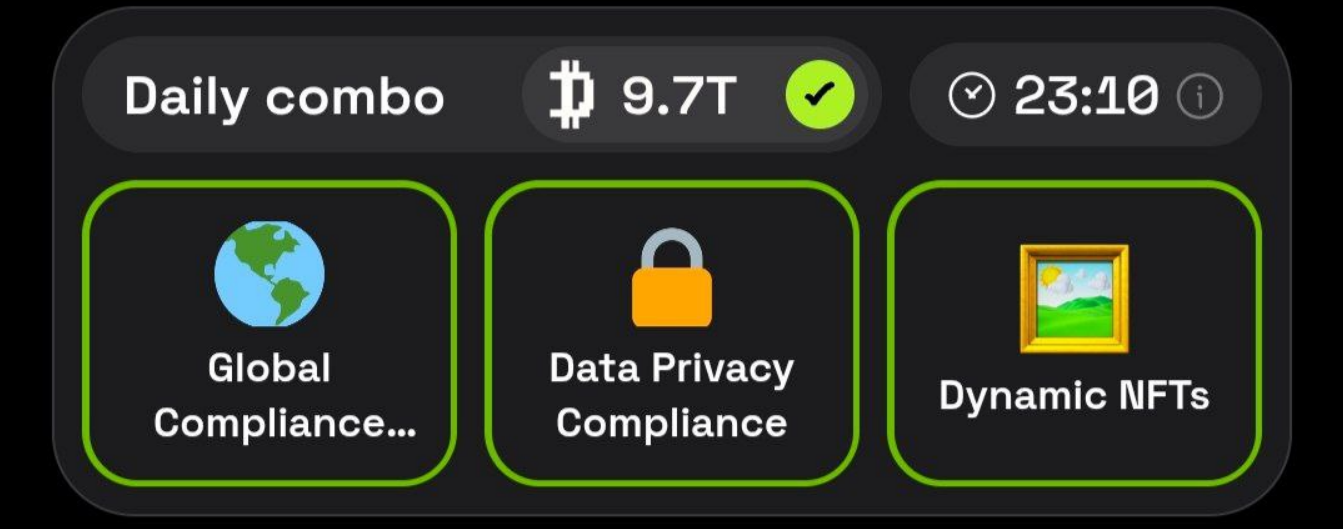The image size is (1343, 529).
Task: Select the Data Privacy Compliance card
Action: (x=671, y=332)
